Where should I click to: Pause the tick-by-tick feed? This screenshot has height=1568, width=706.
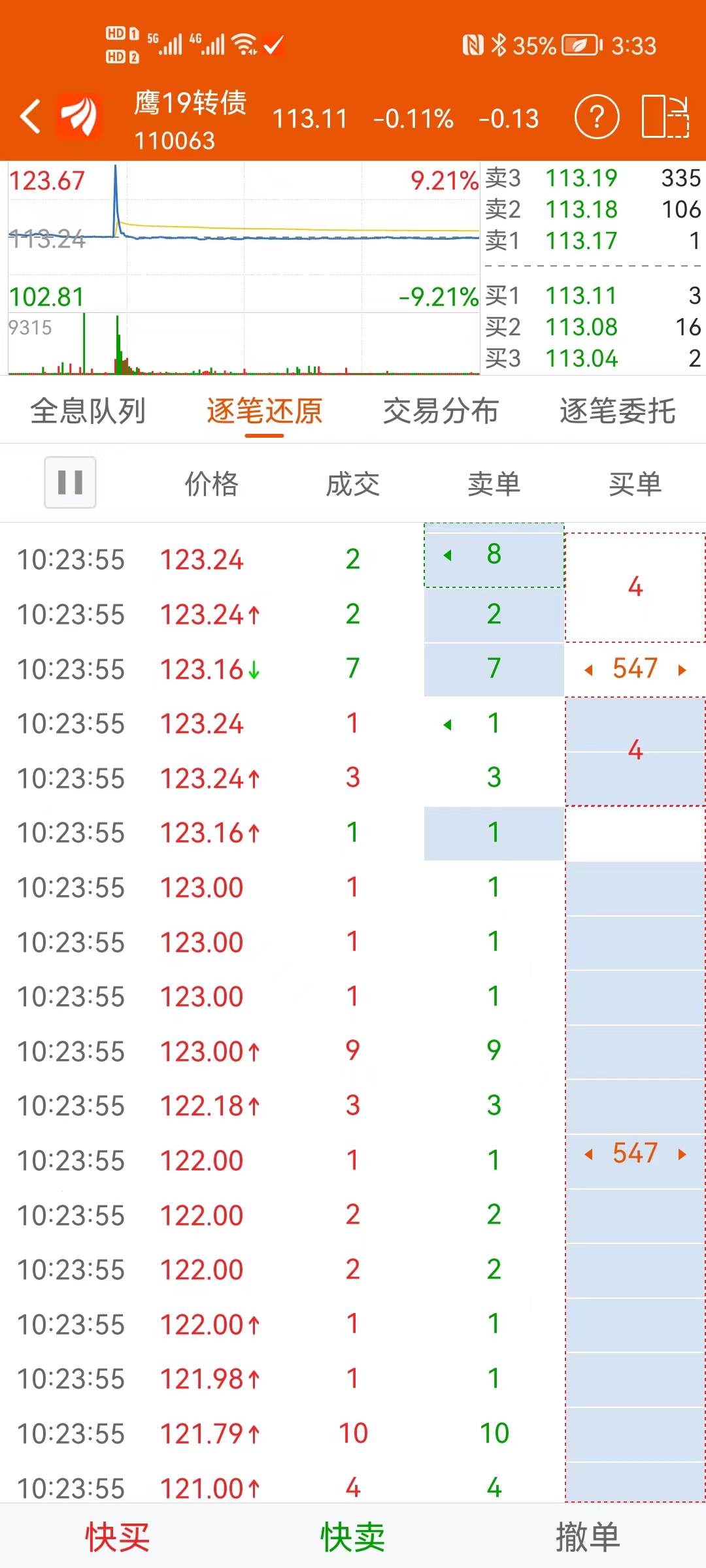click(x=70, y=483)
